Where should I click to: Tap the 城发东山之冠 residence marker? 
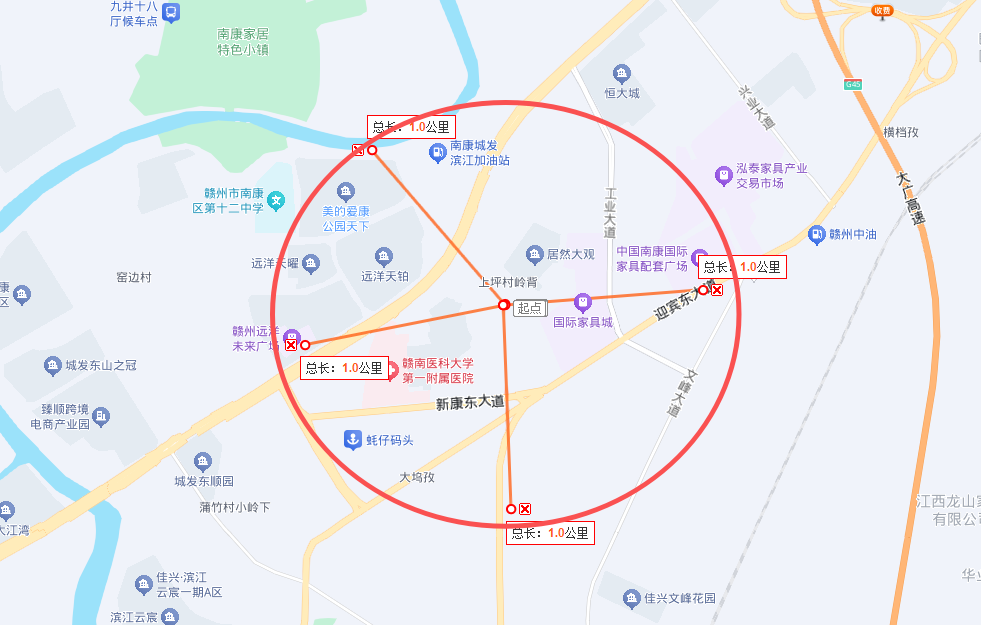(52, 366)
